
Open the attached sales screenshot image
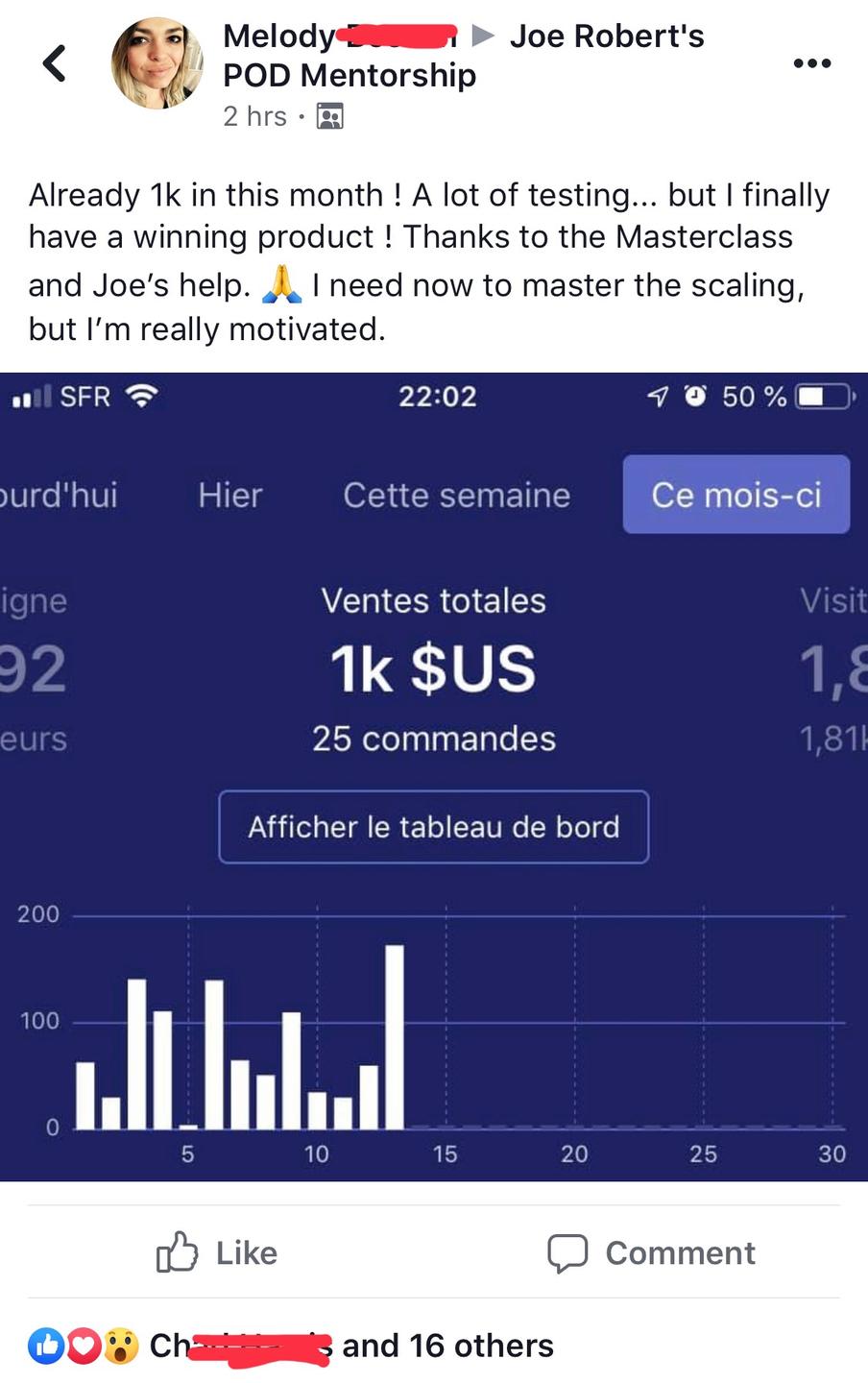click(434, 776)
